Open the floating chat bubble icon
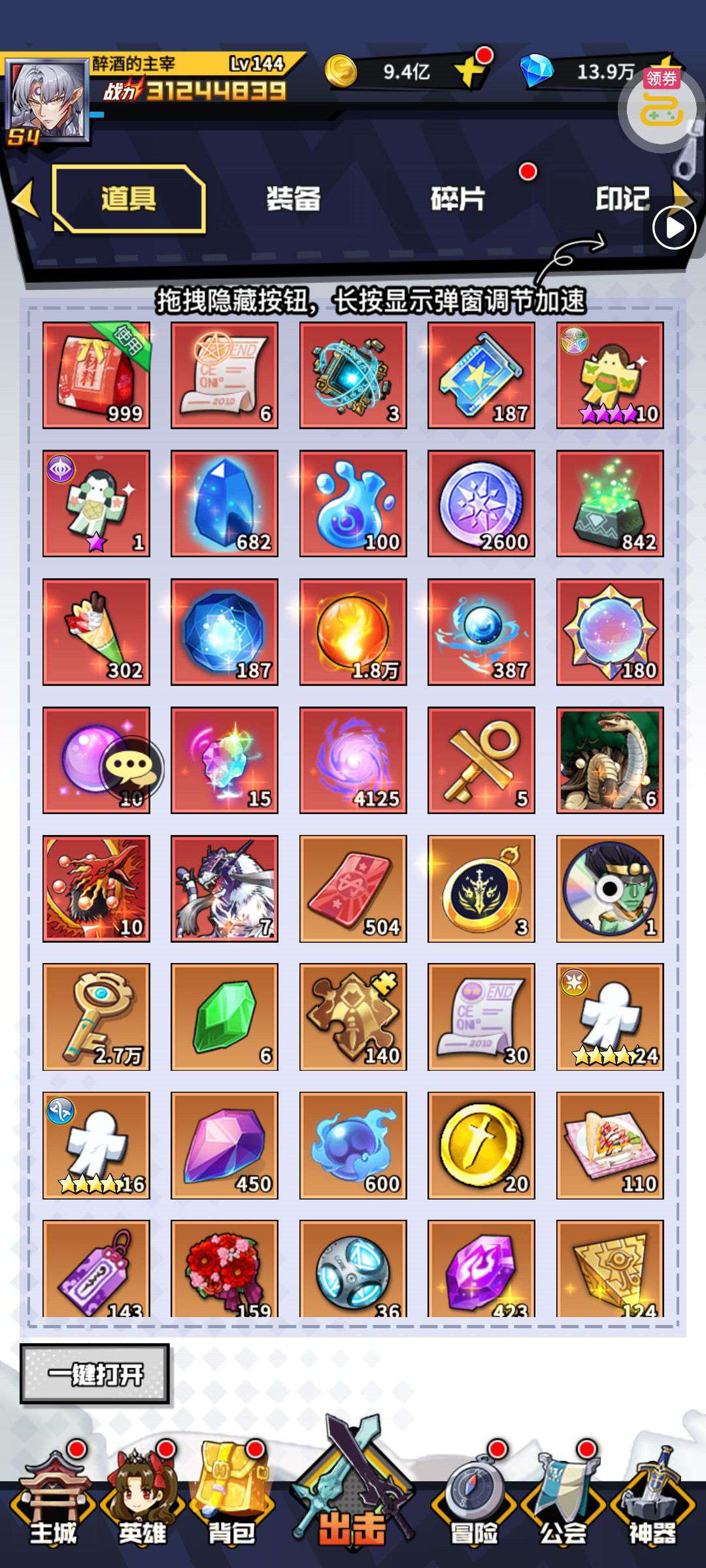Viewport: 706px width, 1568px height. (131, 768)
